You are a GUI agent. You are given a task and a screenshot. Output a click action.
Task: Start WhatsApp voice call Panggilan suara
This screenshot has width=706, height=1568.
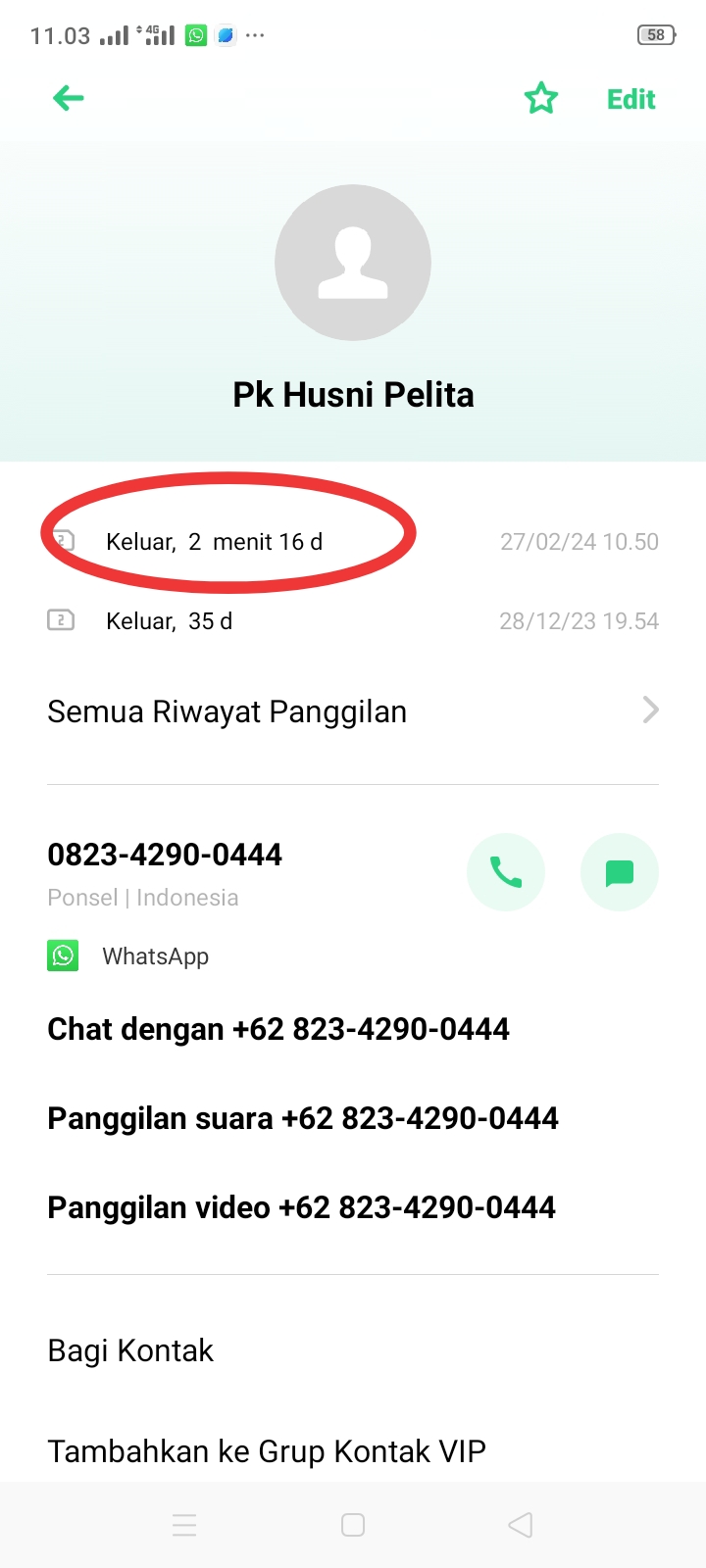pos(303,1118)
